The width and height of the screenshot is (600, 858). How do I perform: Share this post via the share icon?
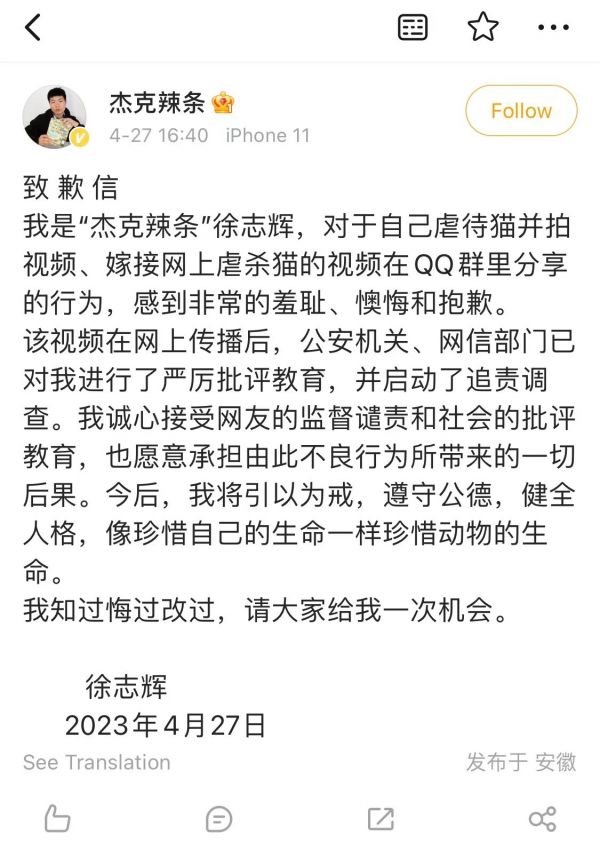542,820
